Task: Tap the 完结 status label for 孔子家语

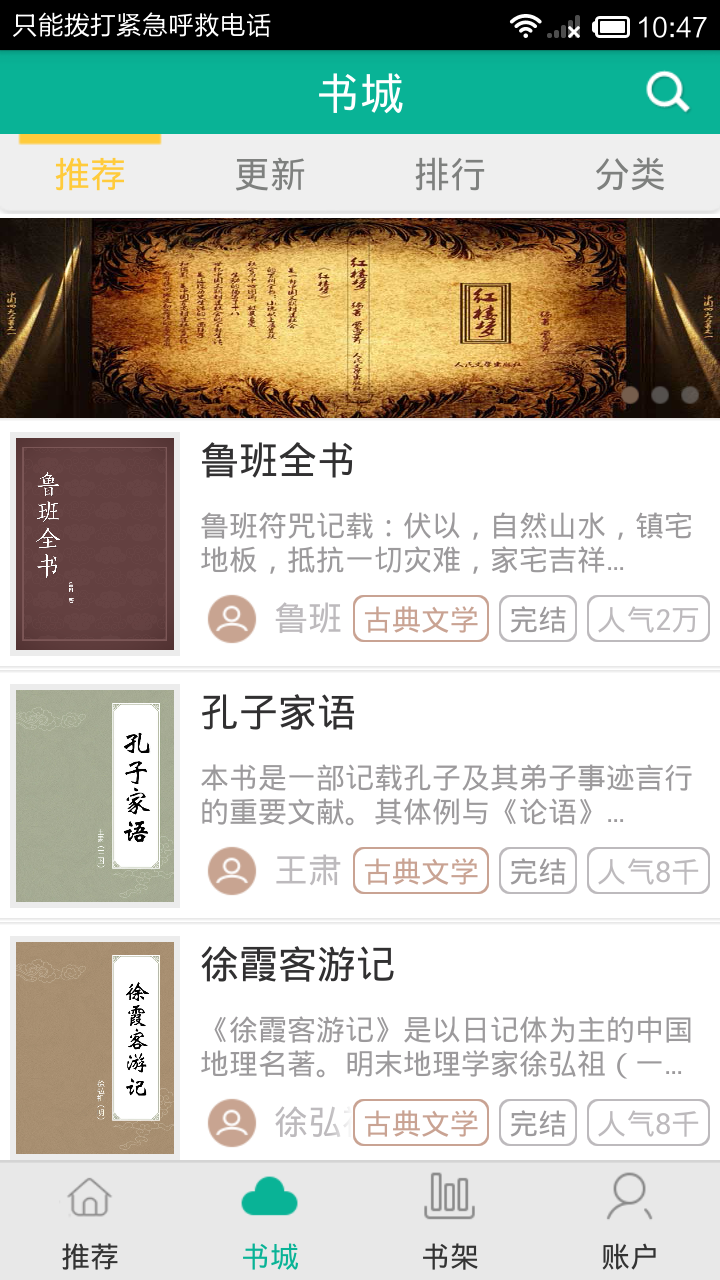Action: [x=537, y=871]
